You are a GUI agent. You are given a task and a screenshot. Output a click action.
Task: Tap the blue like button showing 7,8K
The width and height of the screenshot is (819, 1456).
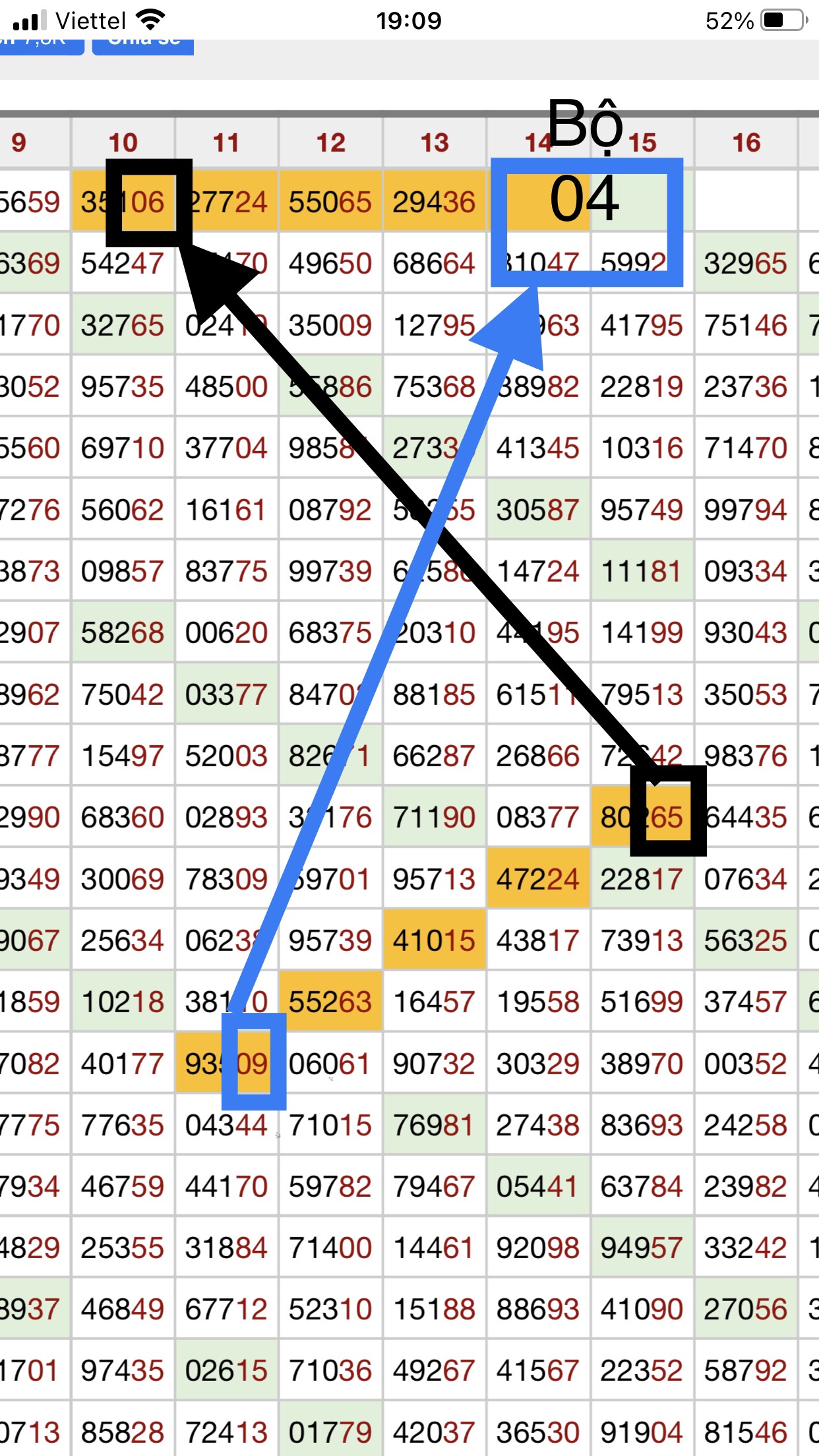(41, 45)
